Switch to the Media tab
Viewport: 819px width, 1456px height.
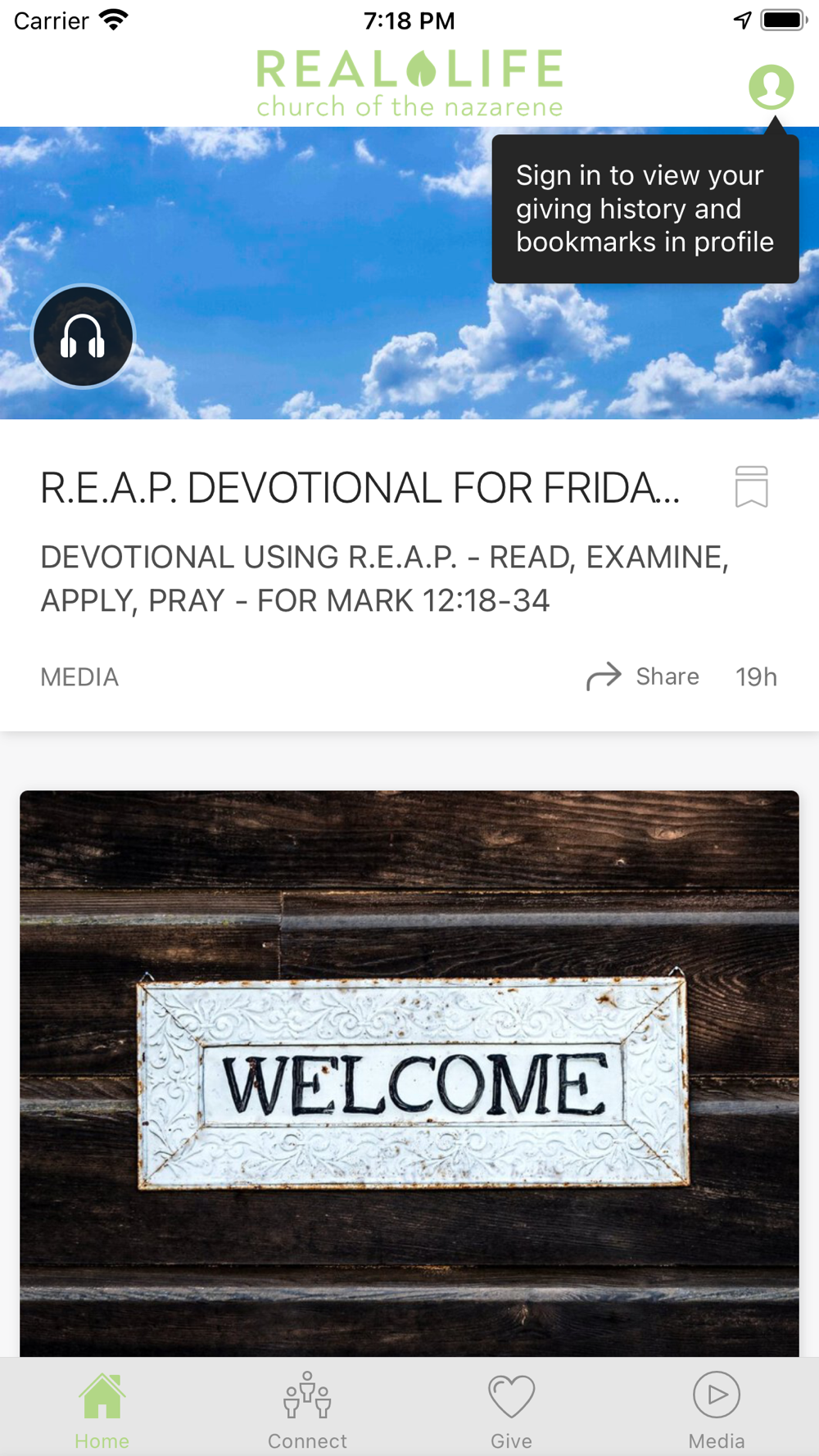pos(717,1410)
